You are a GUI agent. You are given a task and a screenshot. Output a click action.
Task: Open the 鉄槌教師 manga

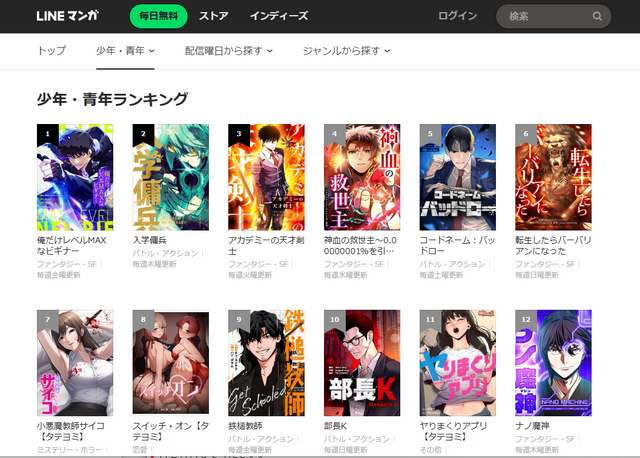[x=266, y=362]
